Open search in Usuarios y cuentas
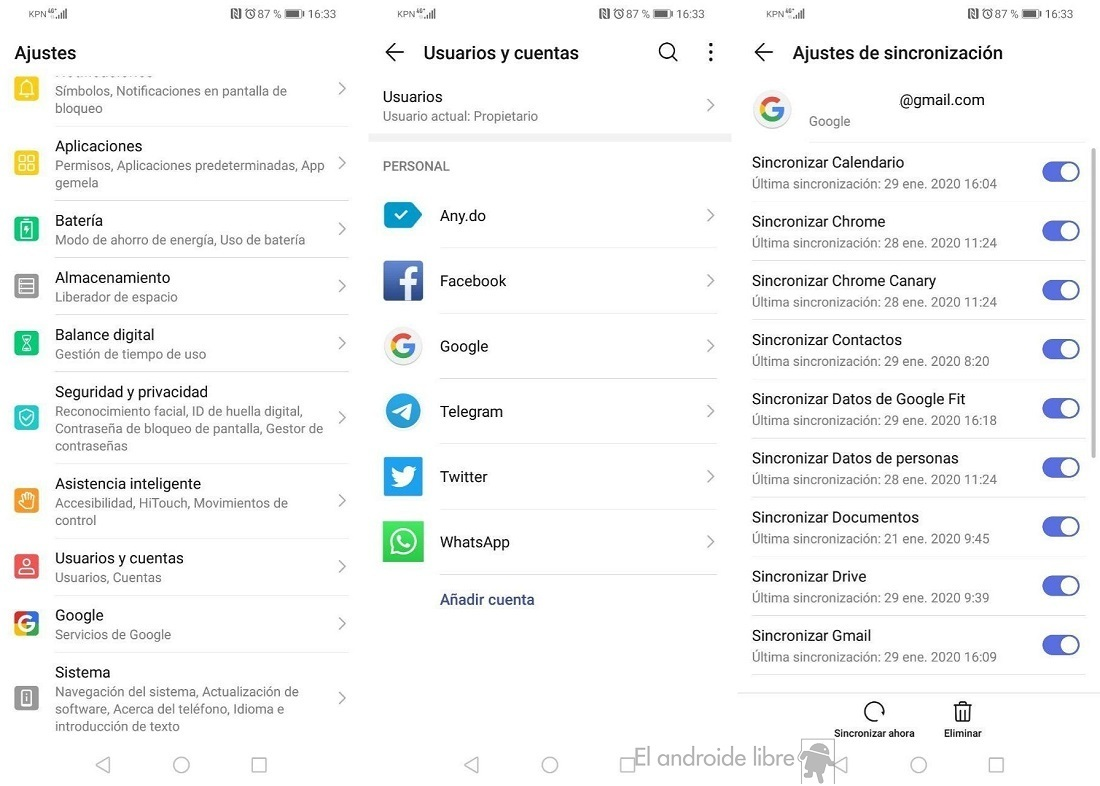Viewport: 1100px width, 786px height. pos(668,53)
